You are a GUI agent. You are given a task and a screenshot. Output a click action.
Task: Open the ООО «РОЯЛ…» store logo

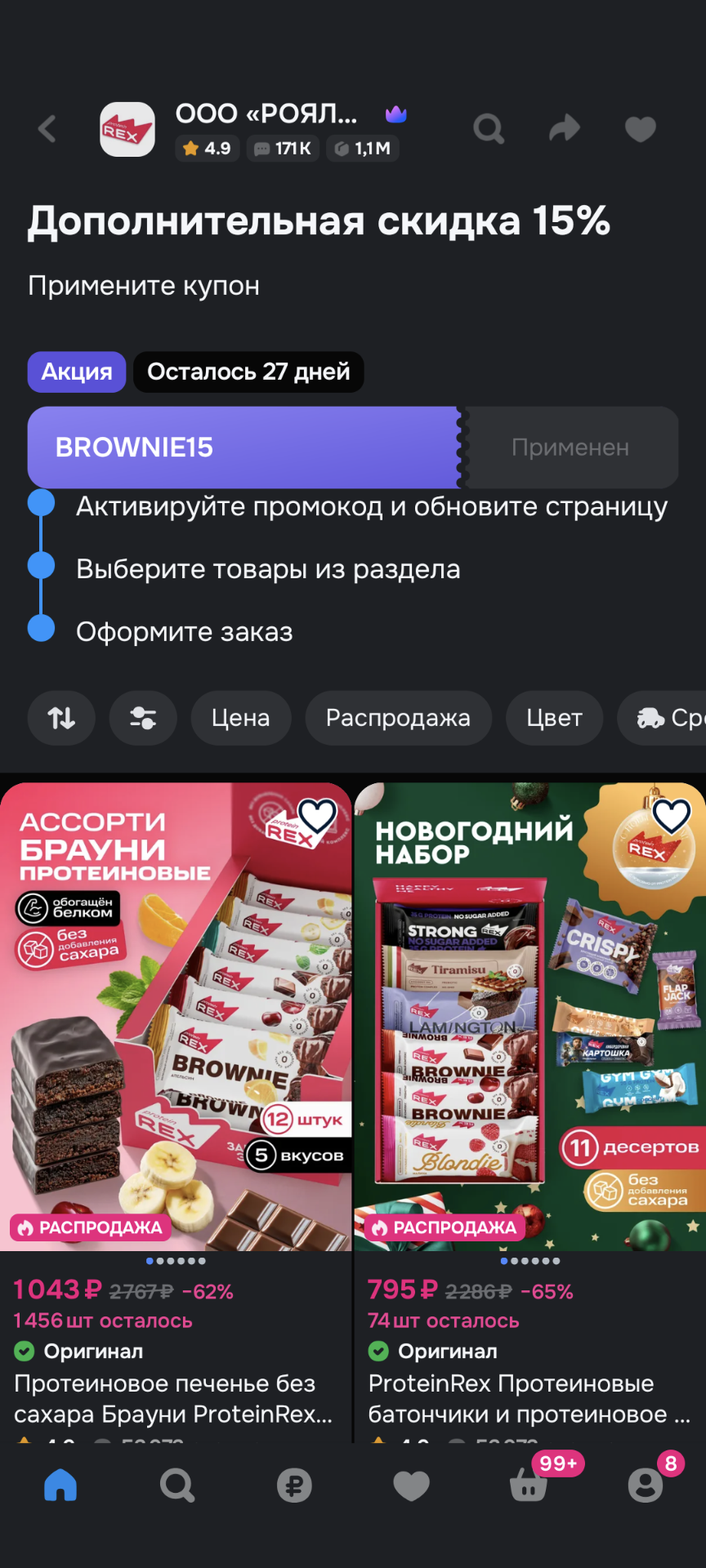click(x=127, y=129)
